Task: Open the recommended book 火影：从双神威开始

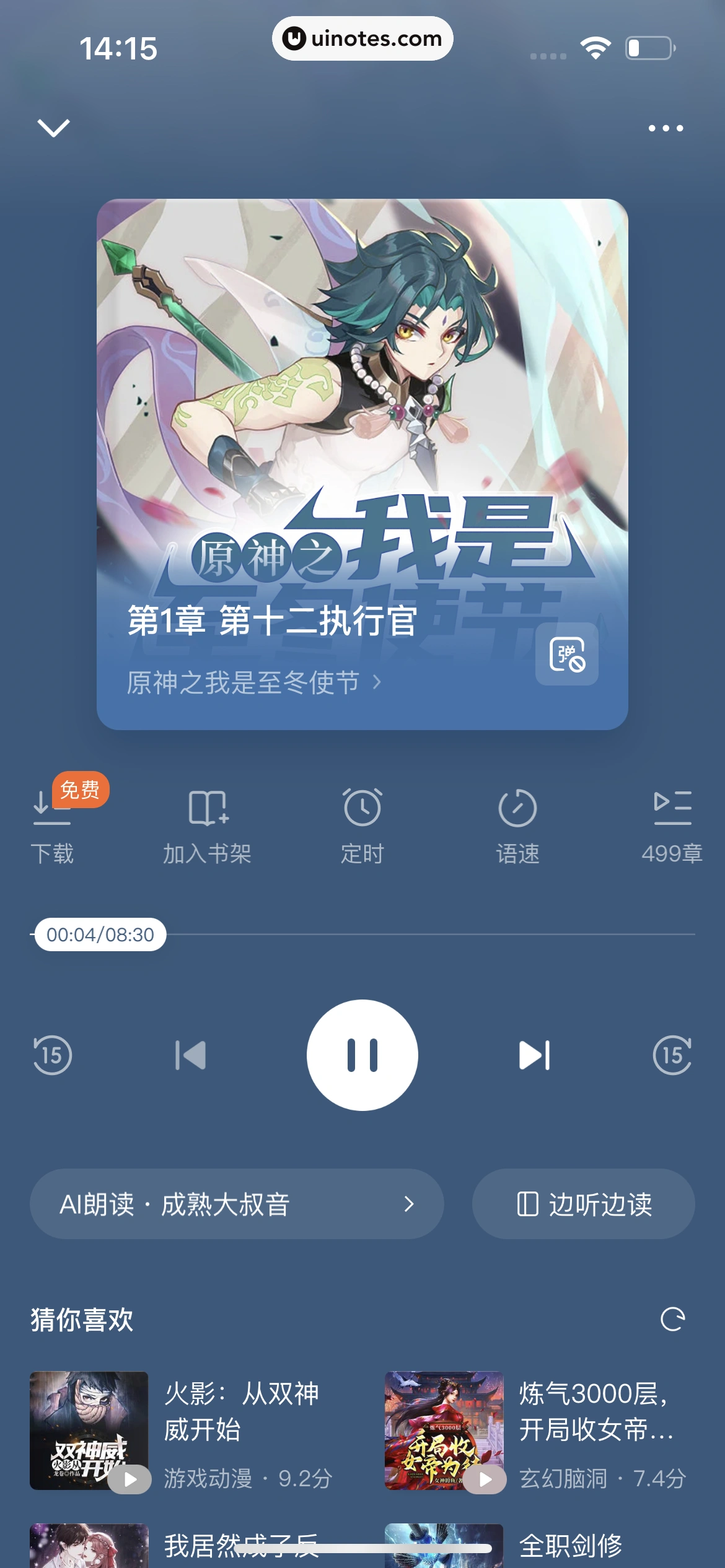Action: [x=242, y=1411]
